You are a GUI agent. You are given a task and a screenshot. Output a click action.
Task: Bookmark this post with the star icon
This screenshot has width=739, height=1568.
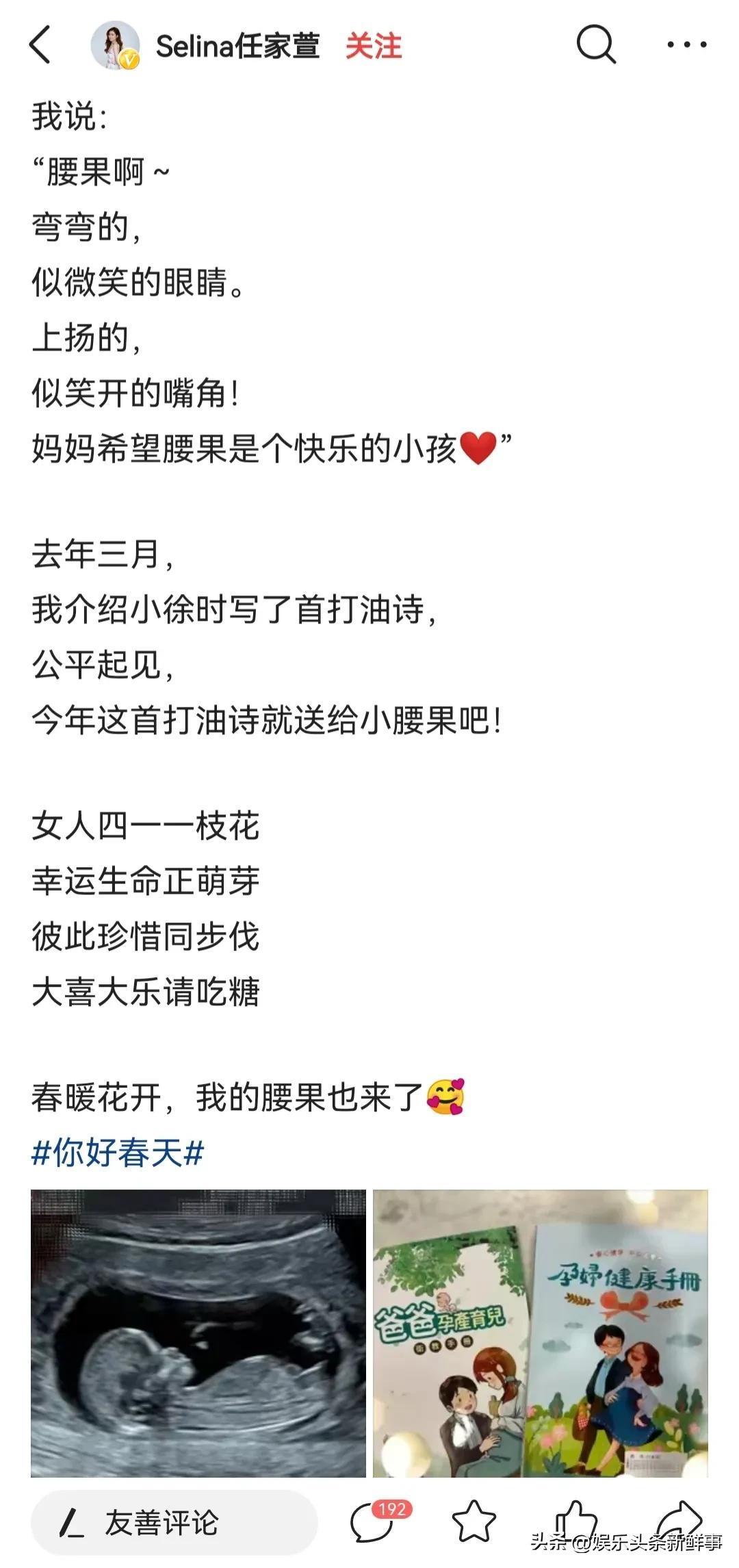pos(474,1521)
